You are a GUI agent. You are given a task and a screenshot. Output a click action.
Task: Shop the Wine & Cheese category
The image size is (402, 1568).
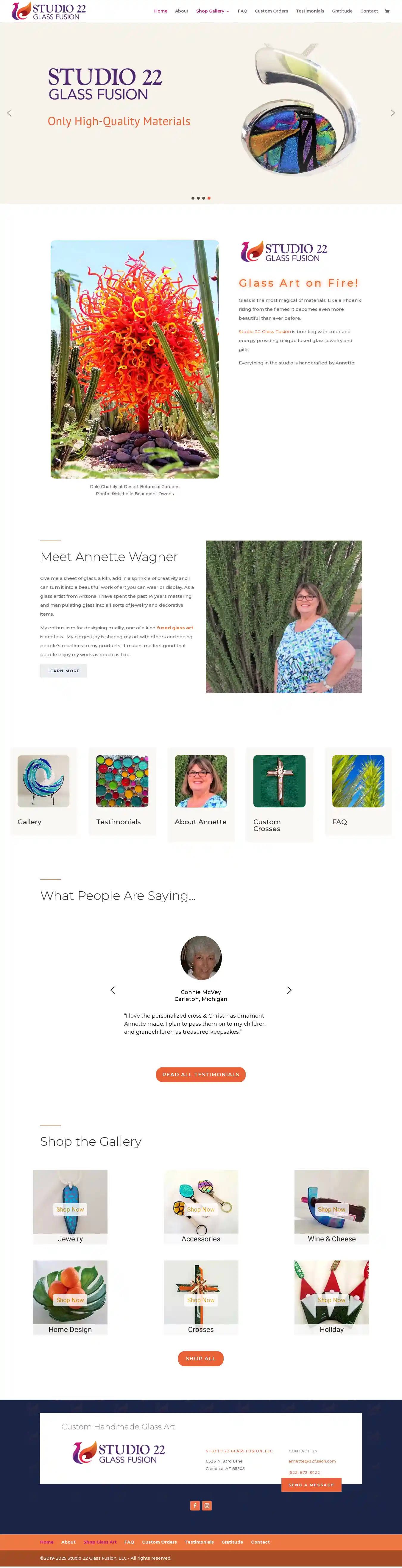[331, 1210]
